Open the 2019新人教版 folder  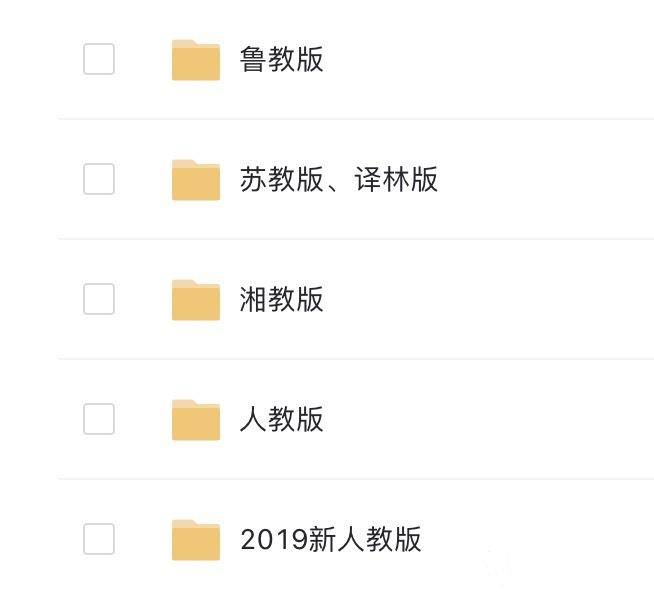point(330,540)
